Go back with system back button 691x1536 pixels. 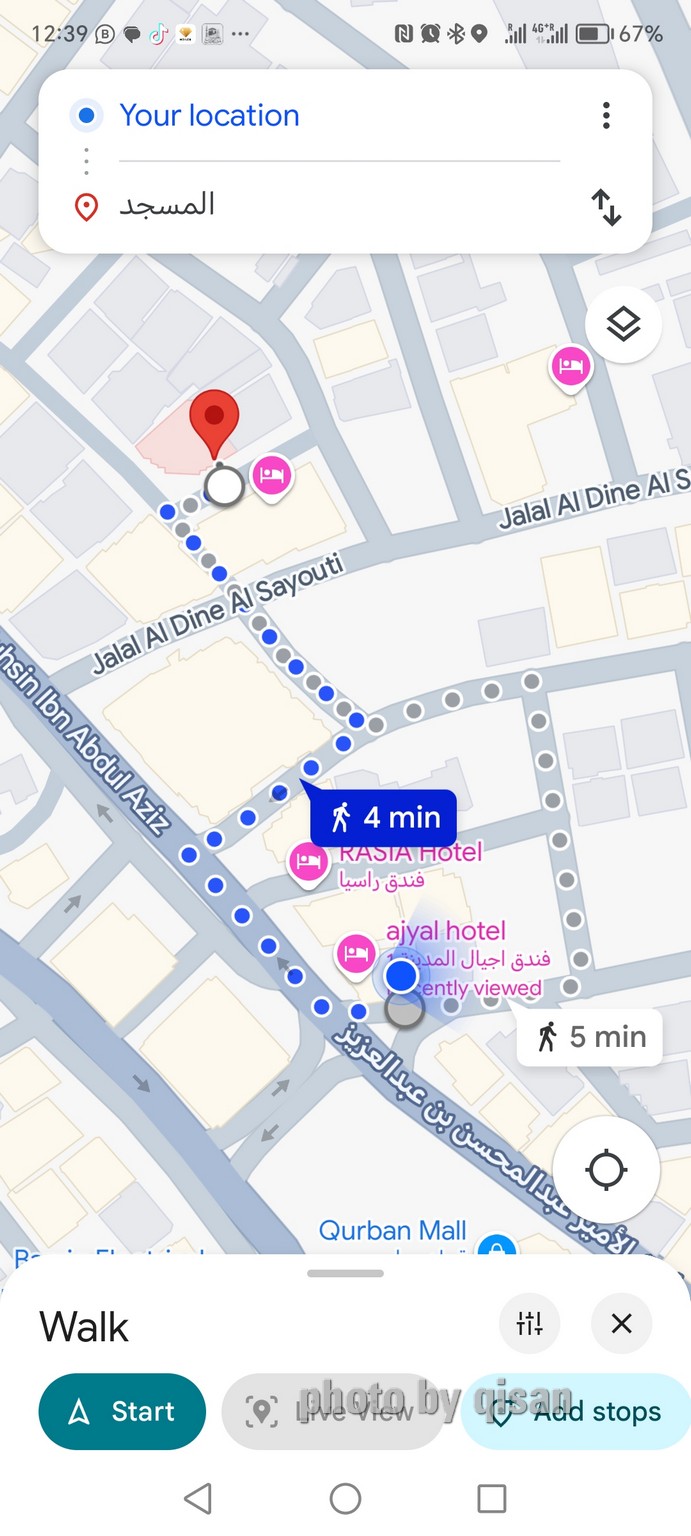(198, 1498)
